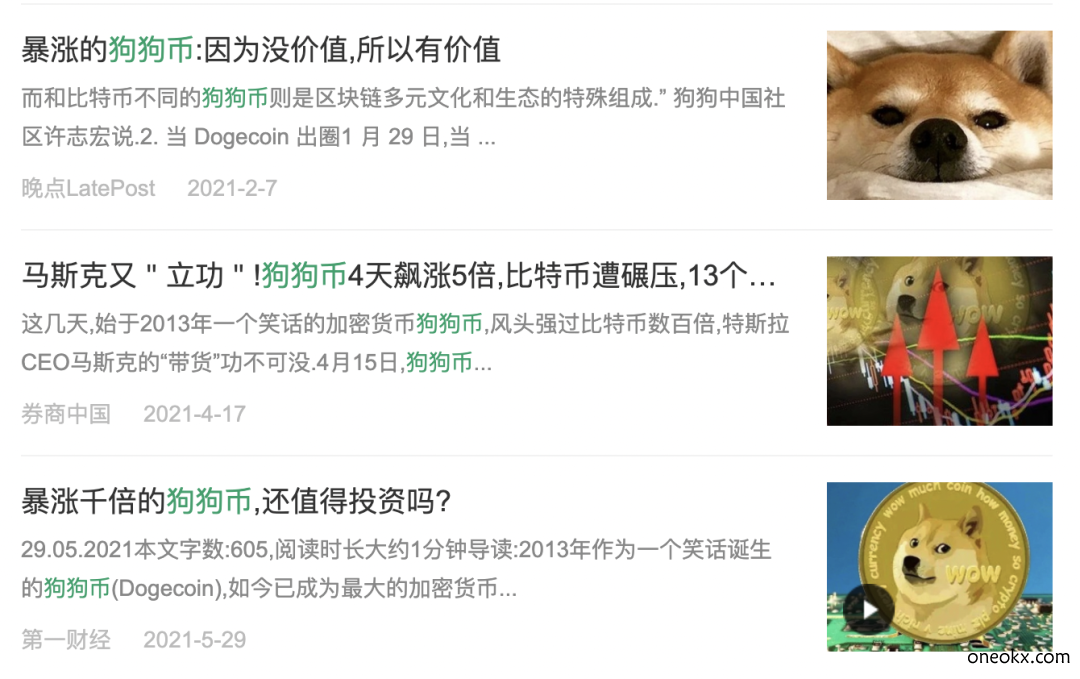Tap the Shiba dog photo thumbnail
The width and height of the screenshot is (1080, 679).
(x=939, y=115)
